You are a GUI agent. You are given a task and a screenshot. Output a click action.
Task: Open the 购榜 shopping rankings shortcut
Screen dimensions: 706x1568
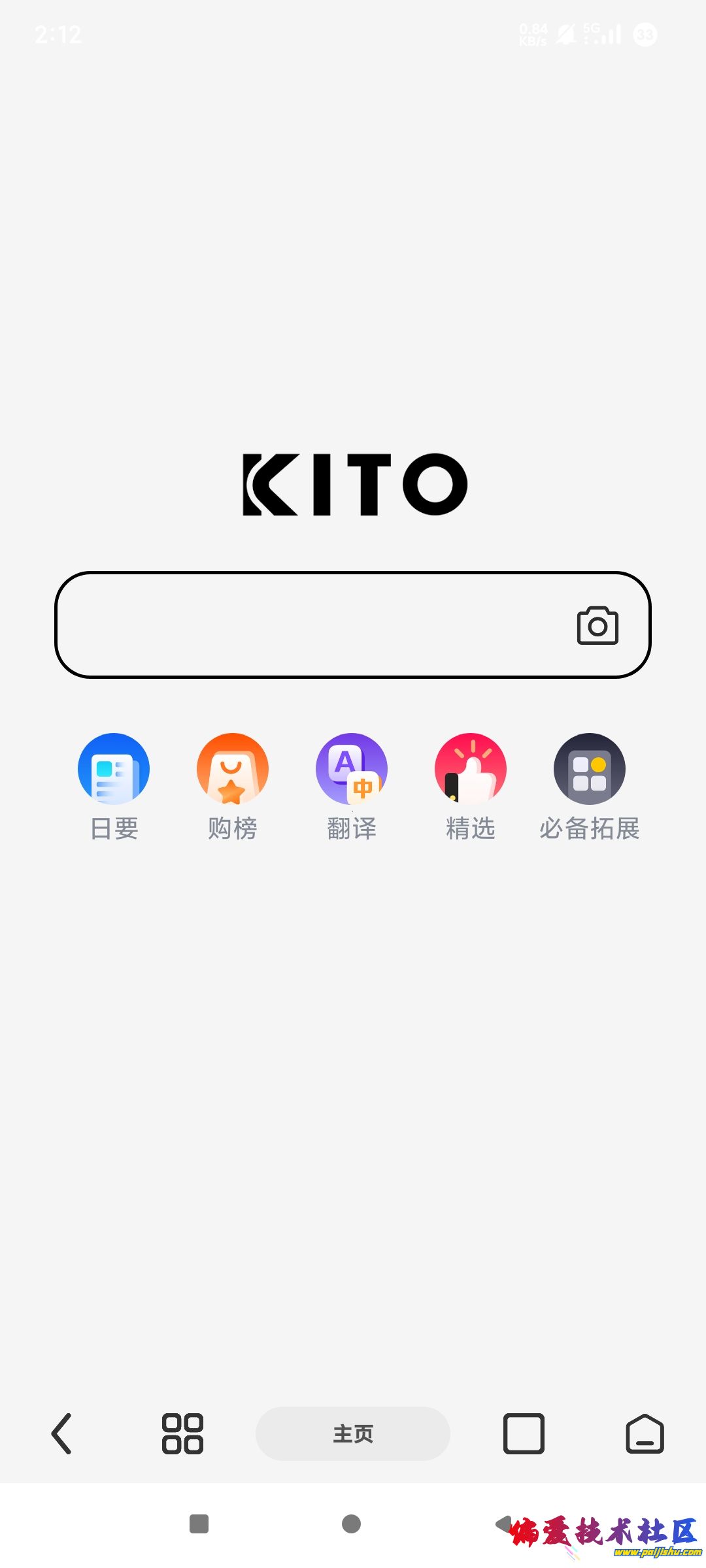tap(232, 769)
